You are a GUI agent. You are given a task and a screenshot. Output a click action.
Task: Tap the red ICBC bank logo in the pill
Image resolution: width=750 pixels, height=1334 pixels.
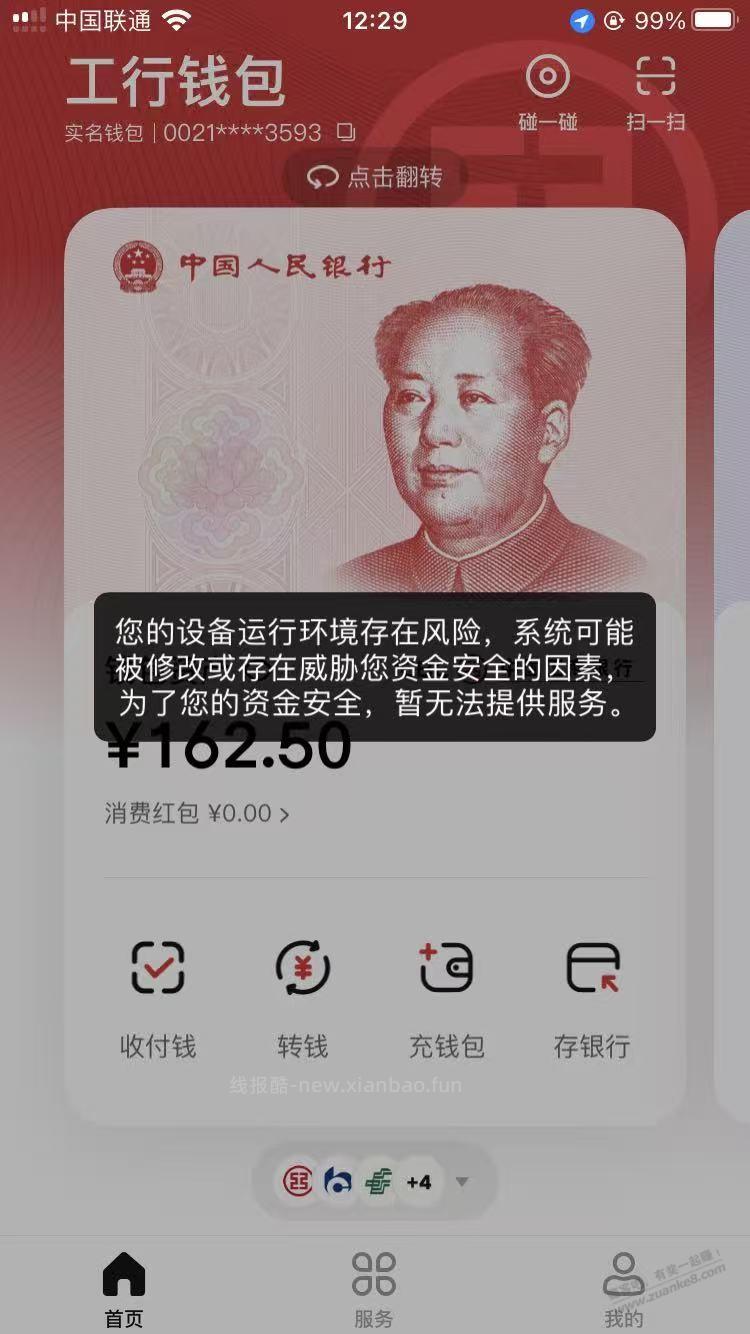pos(295,1181)
